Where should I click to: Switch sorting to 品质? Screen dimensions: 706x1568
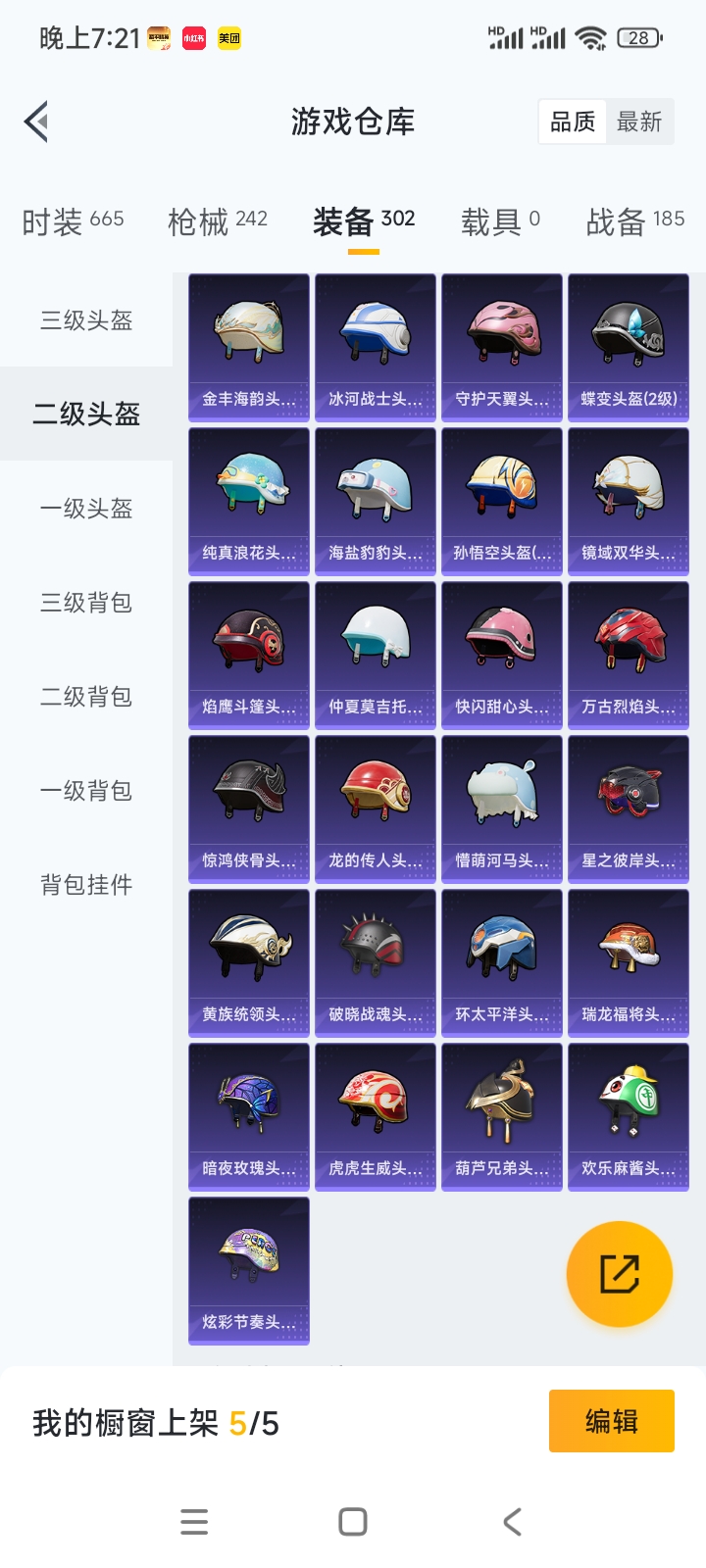point(572,122)
